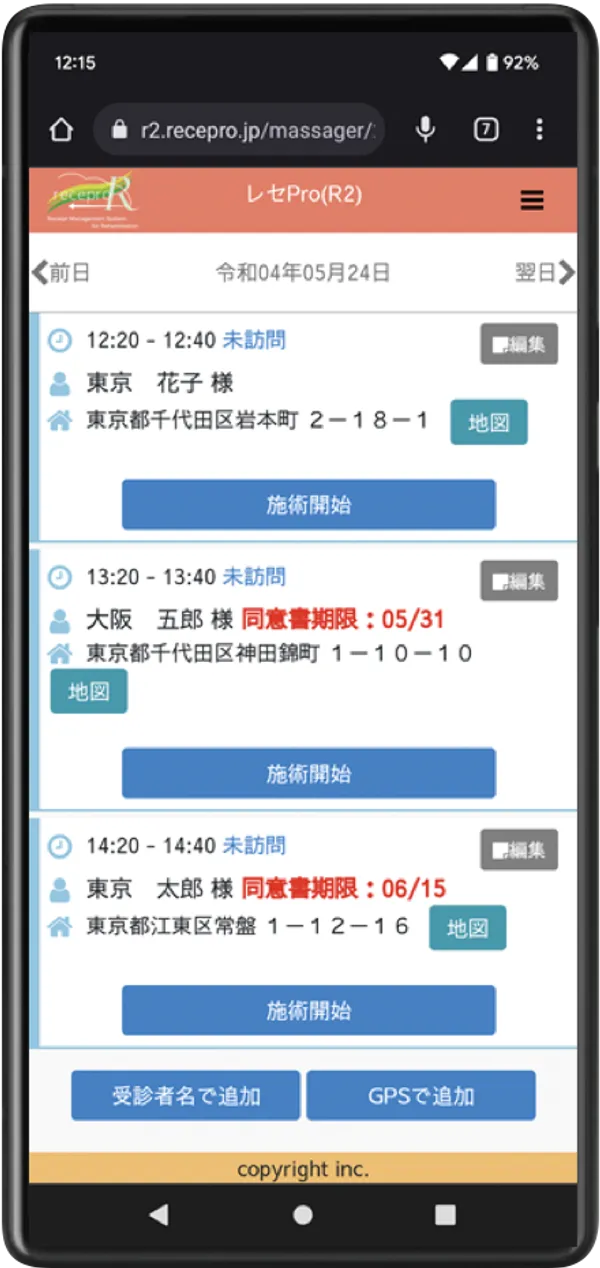Image resolution: width=600 pixels, height=1268 pixels.
Task: Go to the browser home page
Action: [x=61, y=130]
